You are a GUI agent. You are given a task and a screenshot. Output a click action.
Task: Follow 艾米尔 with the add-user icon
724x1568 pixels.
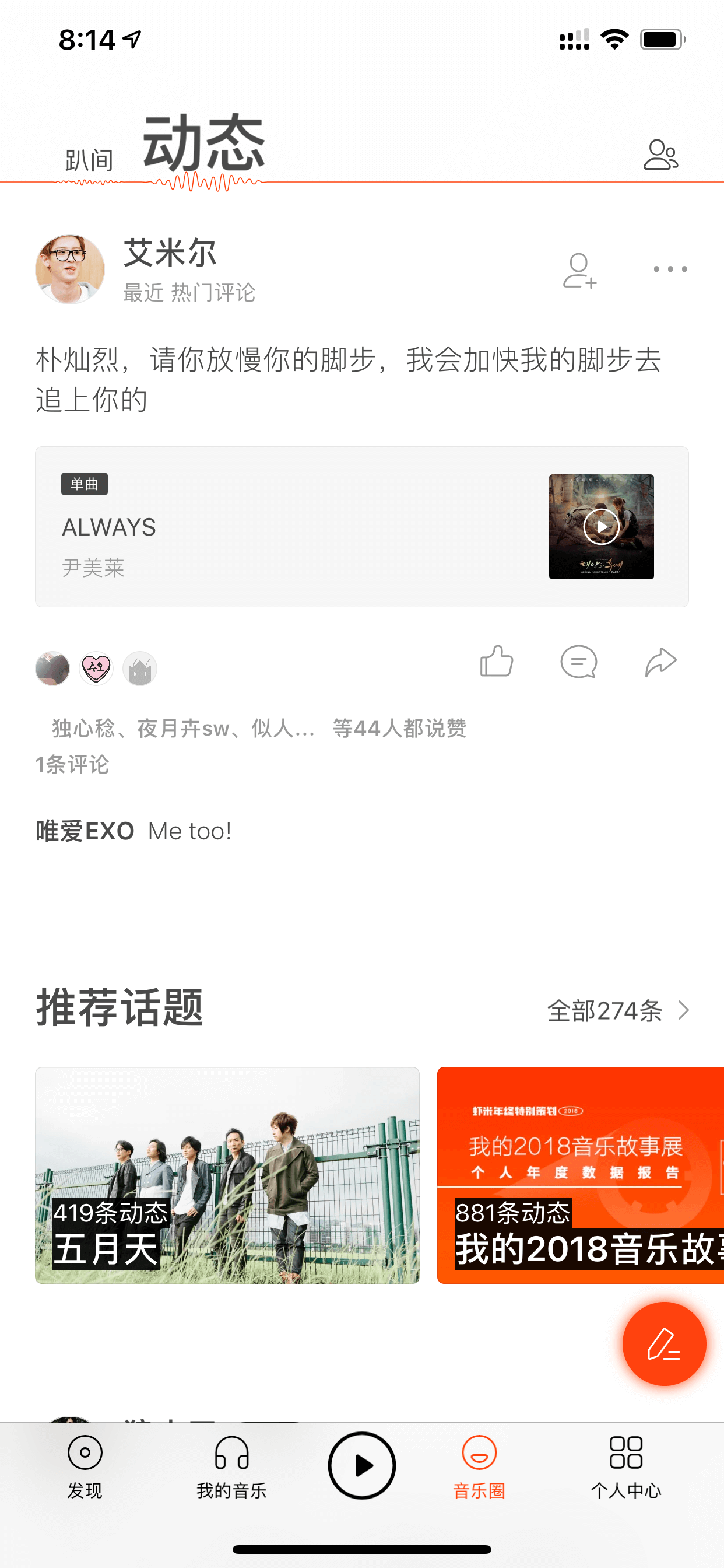[x=579, y=270]
